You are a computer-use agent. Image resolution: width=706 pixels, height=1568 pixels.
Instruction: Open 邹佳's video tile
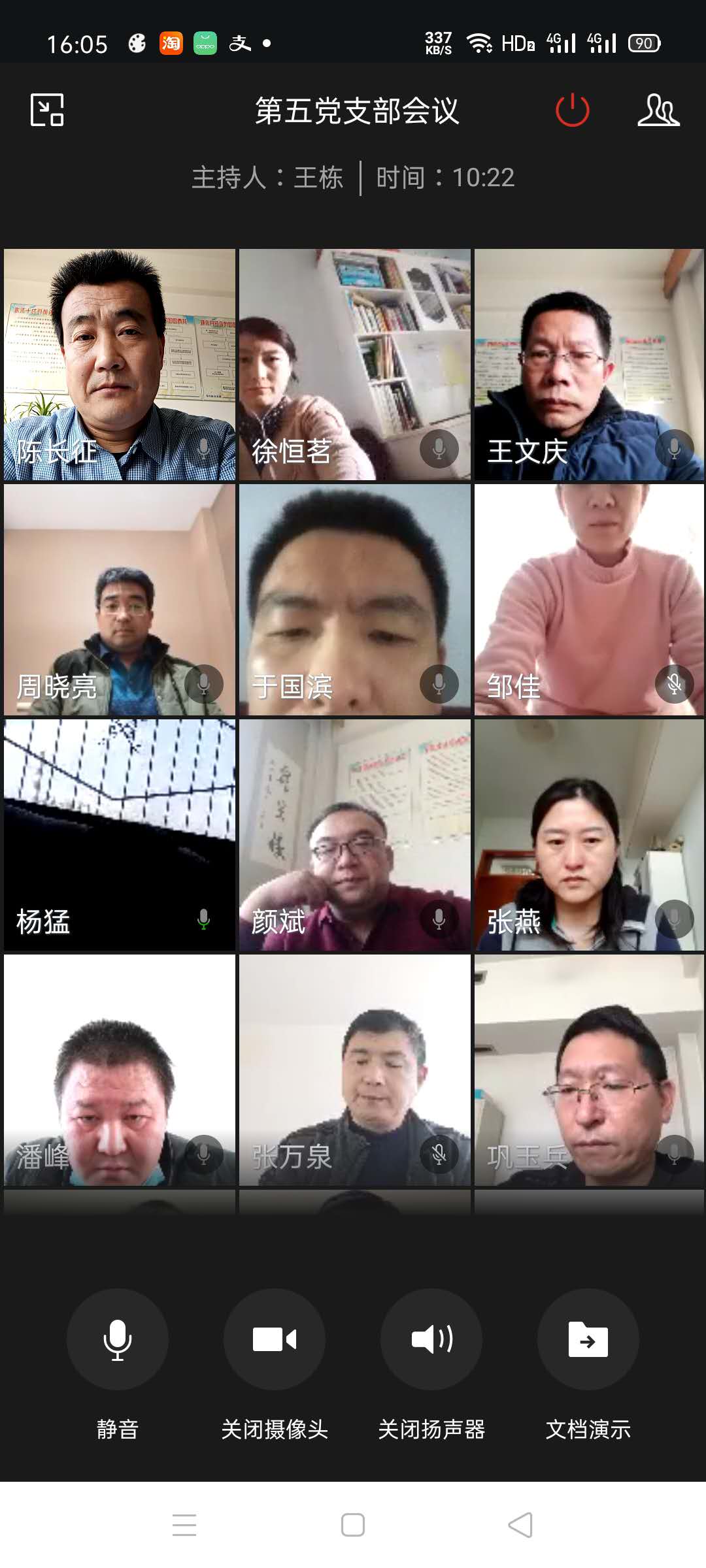click(x=589, y=600)
